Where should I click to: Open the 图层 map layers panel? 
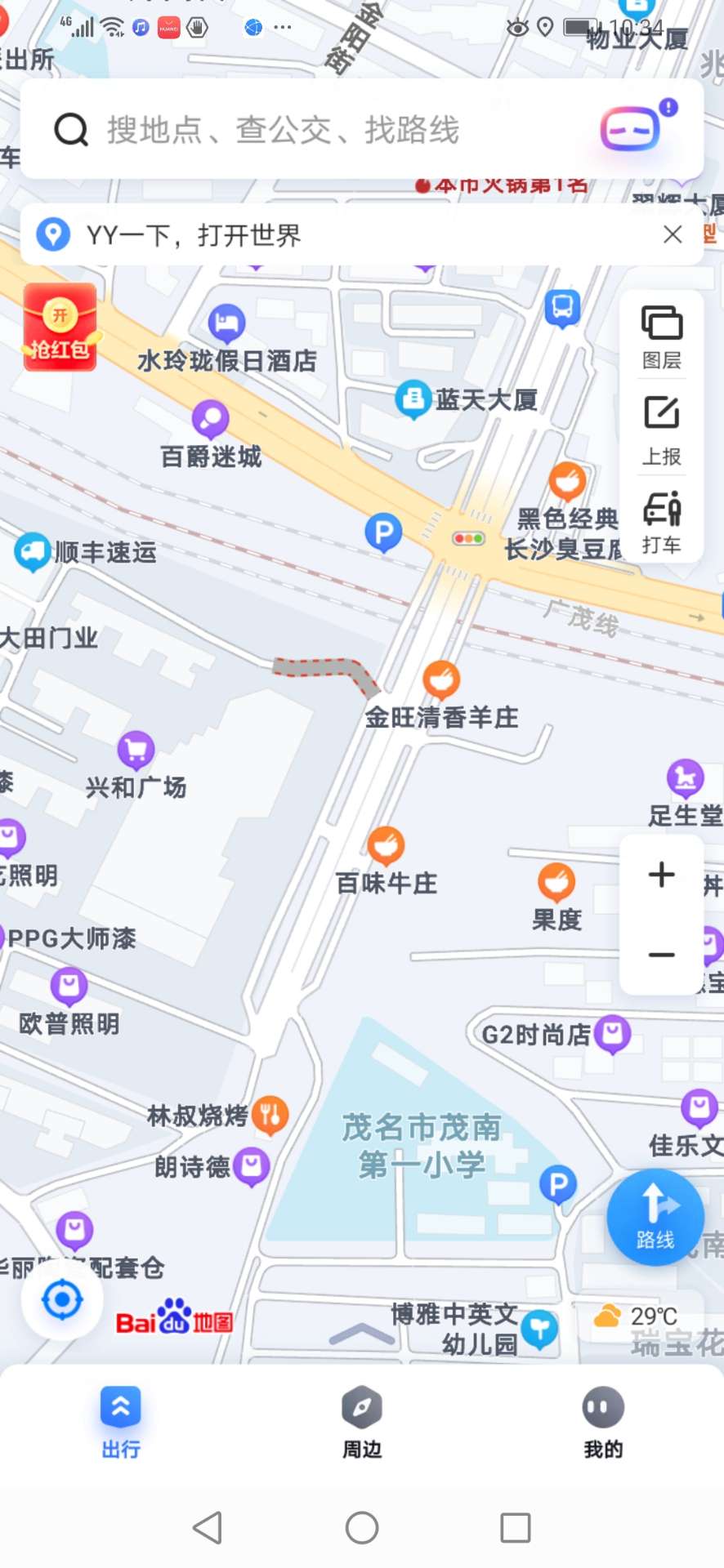[661, 336]
